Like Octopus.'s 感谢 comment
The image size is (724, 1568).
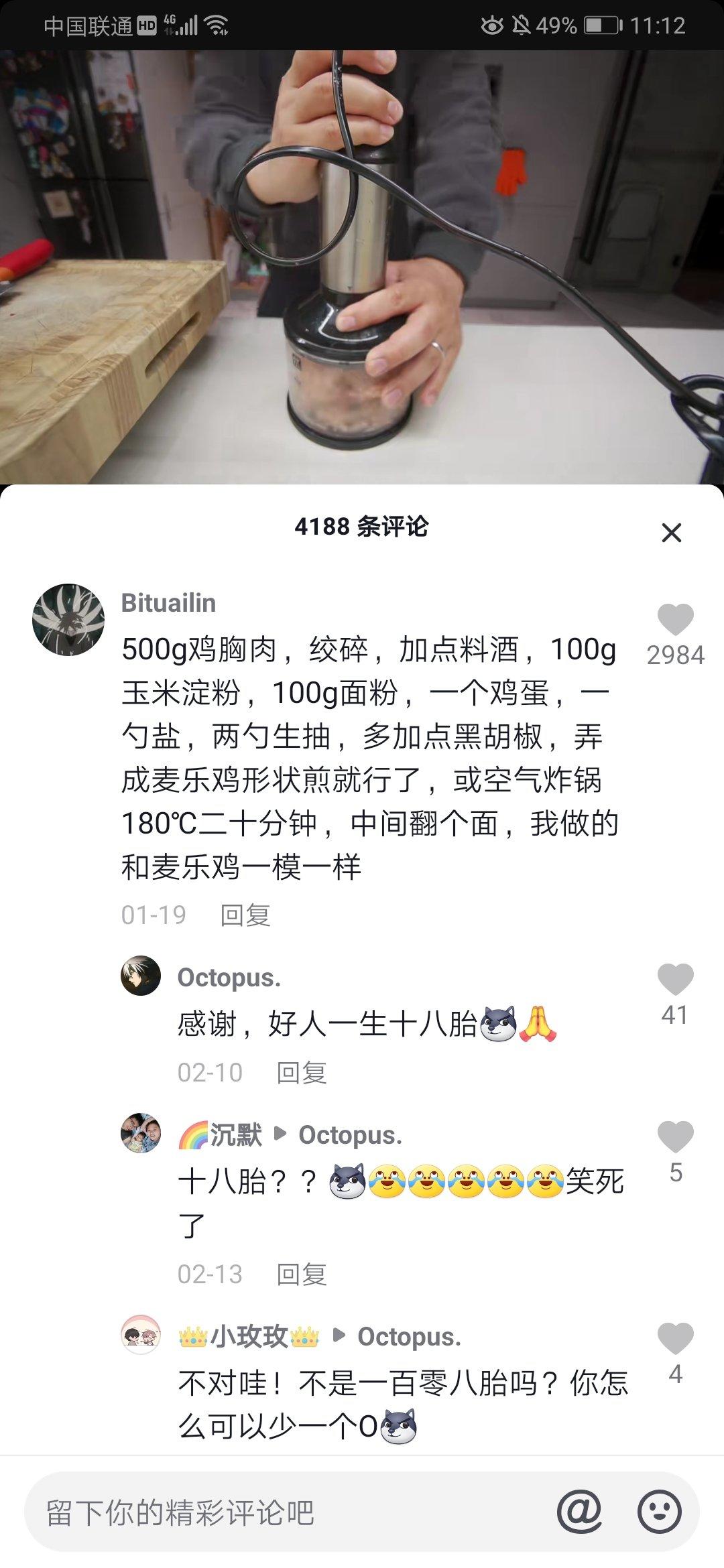coord(675,980)
